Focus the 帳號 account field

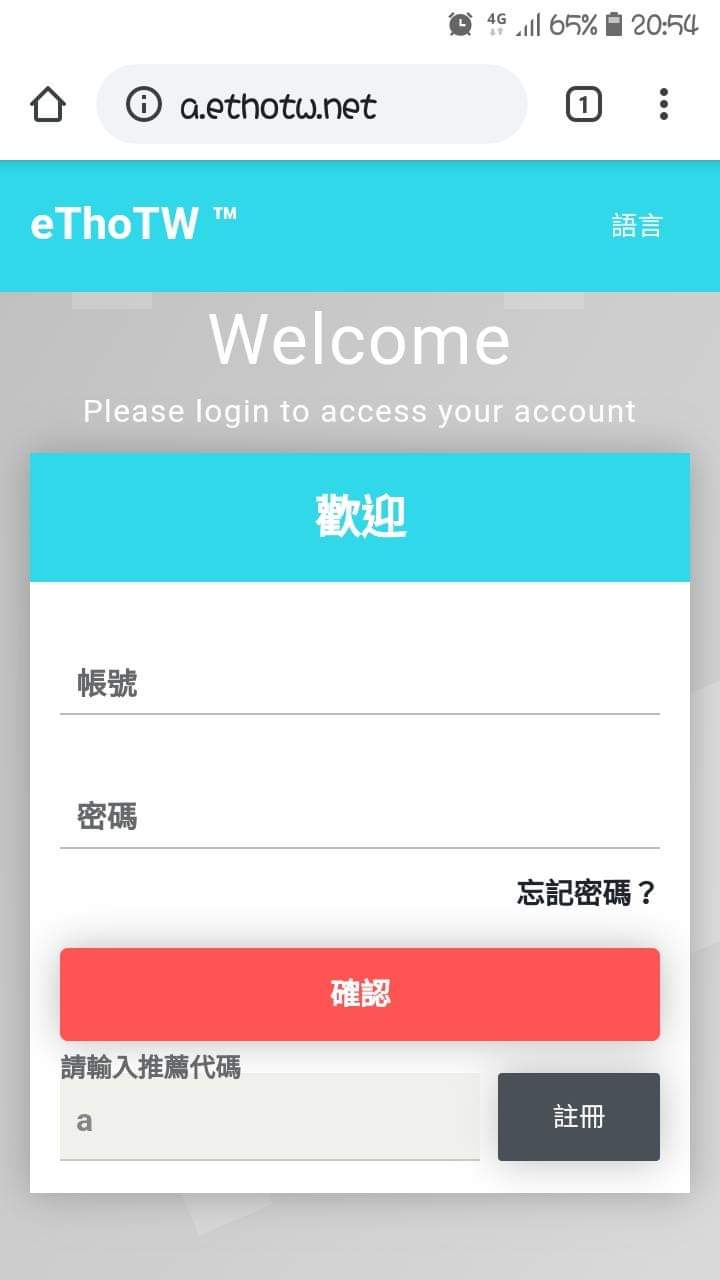(360, 685)
